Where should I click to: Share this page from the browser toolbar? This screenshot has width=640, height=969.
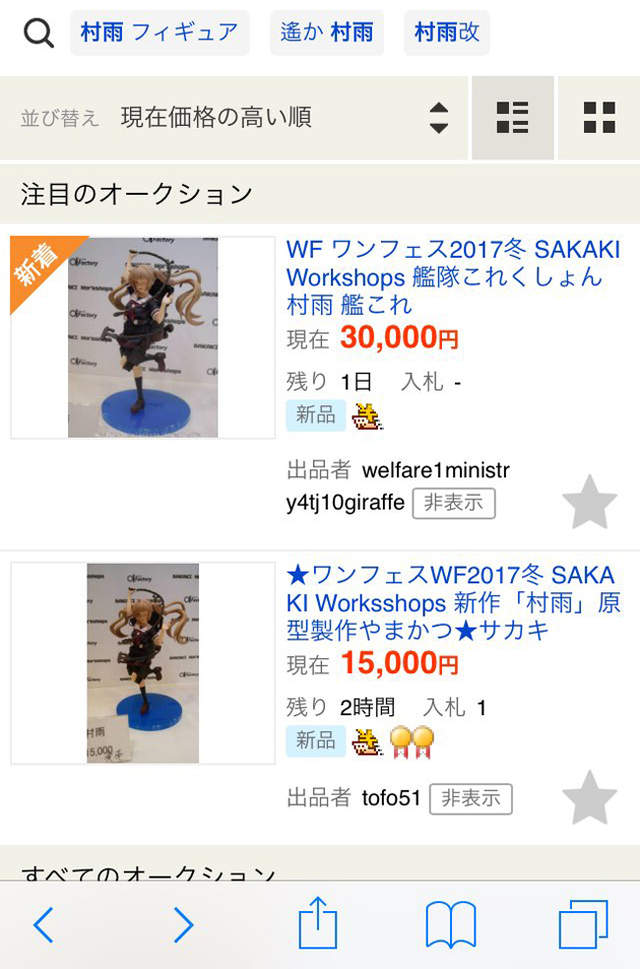[318, 923]
